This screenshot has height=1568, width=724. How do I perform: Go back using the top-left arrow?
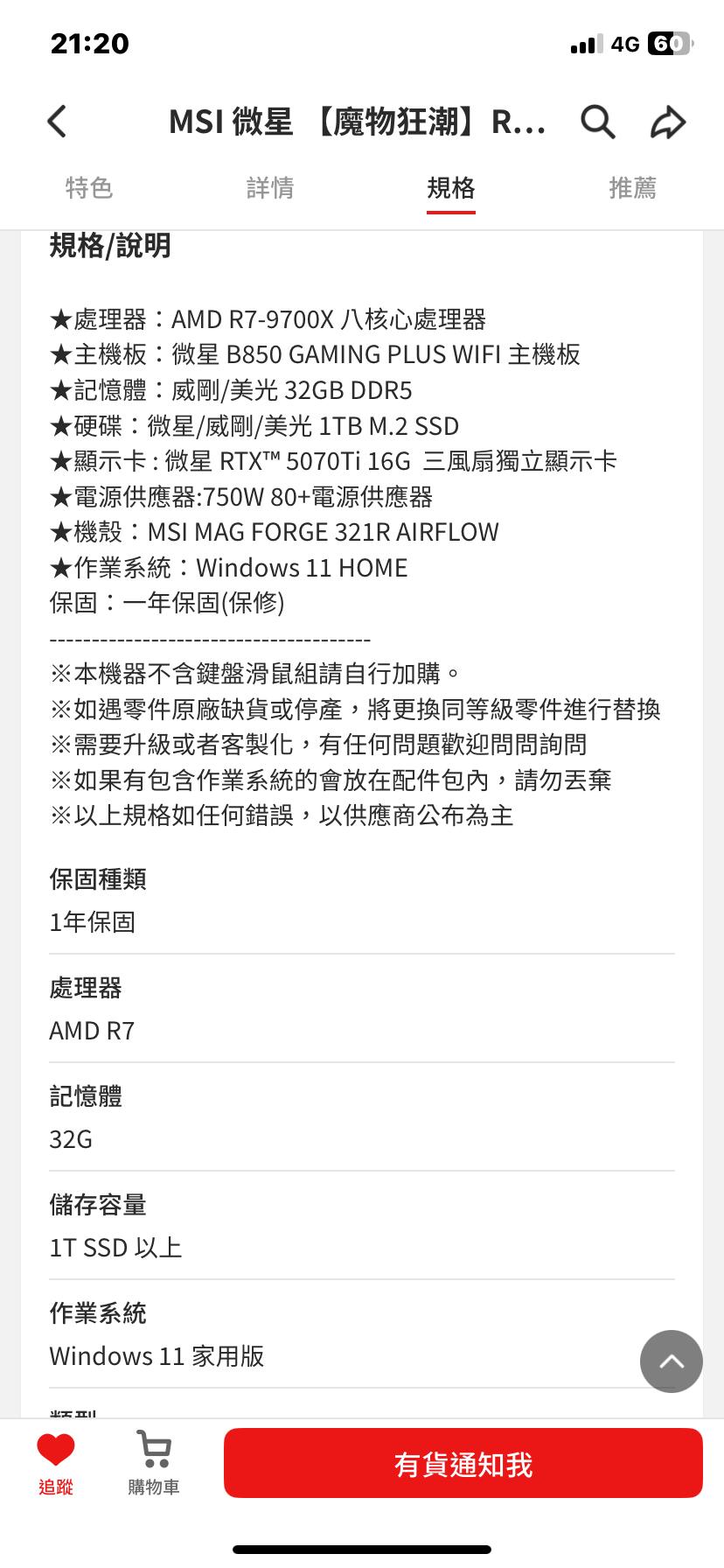57,122
